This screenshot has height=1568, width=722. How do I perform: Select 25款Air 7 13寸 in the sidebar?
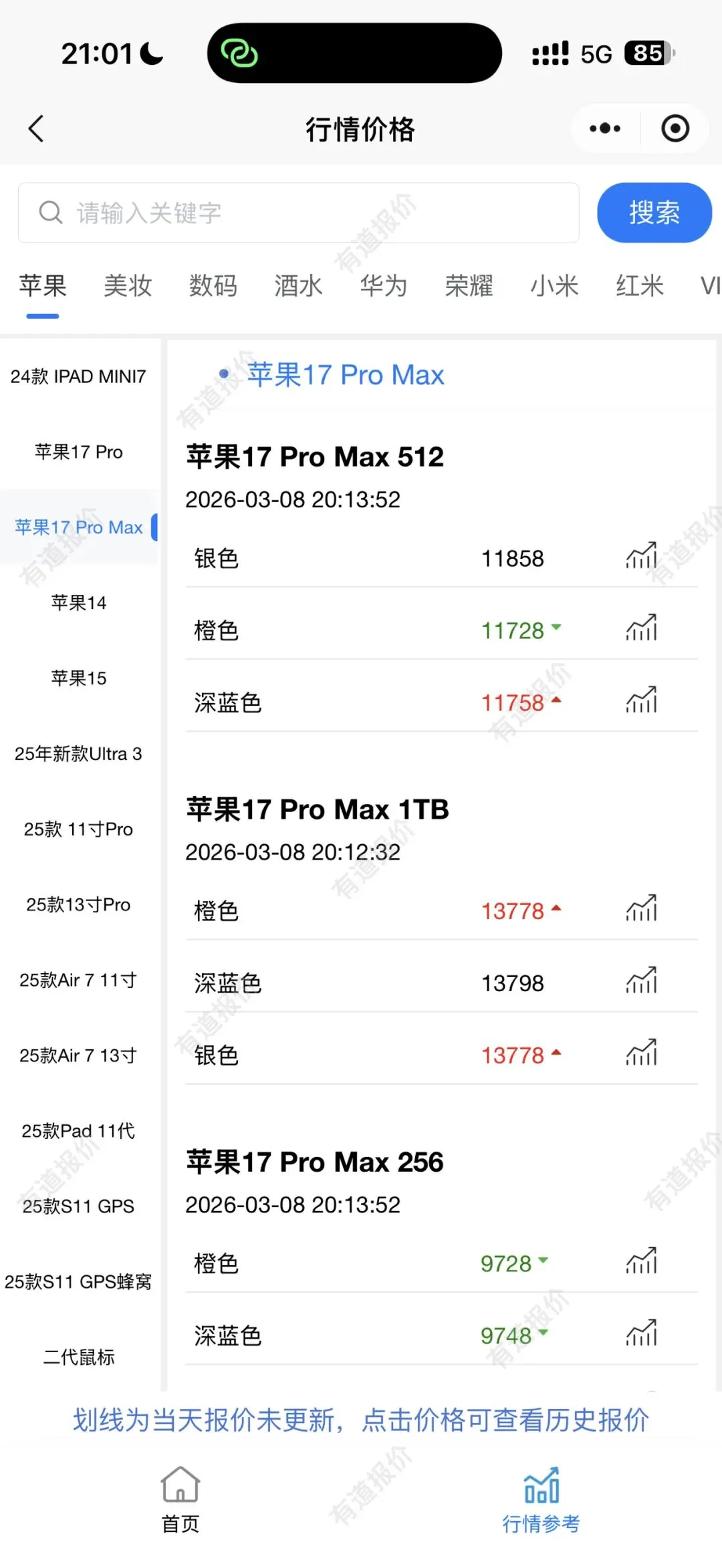tap(78, 1055)
